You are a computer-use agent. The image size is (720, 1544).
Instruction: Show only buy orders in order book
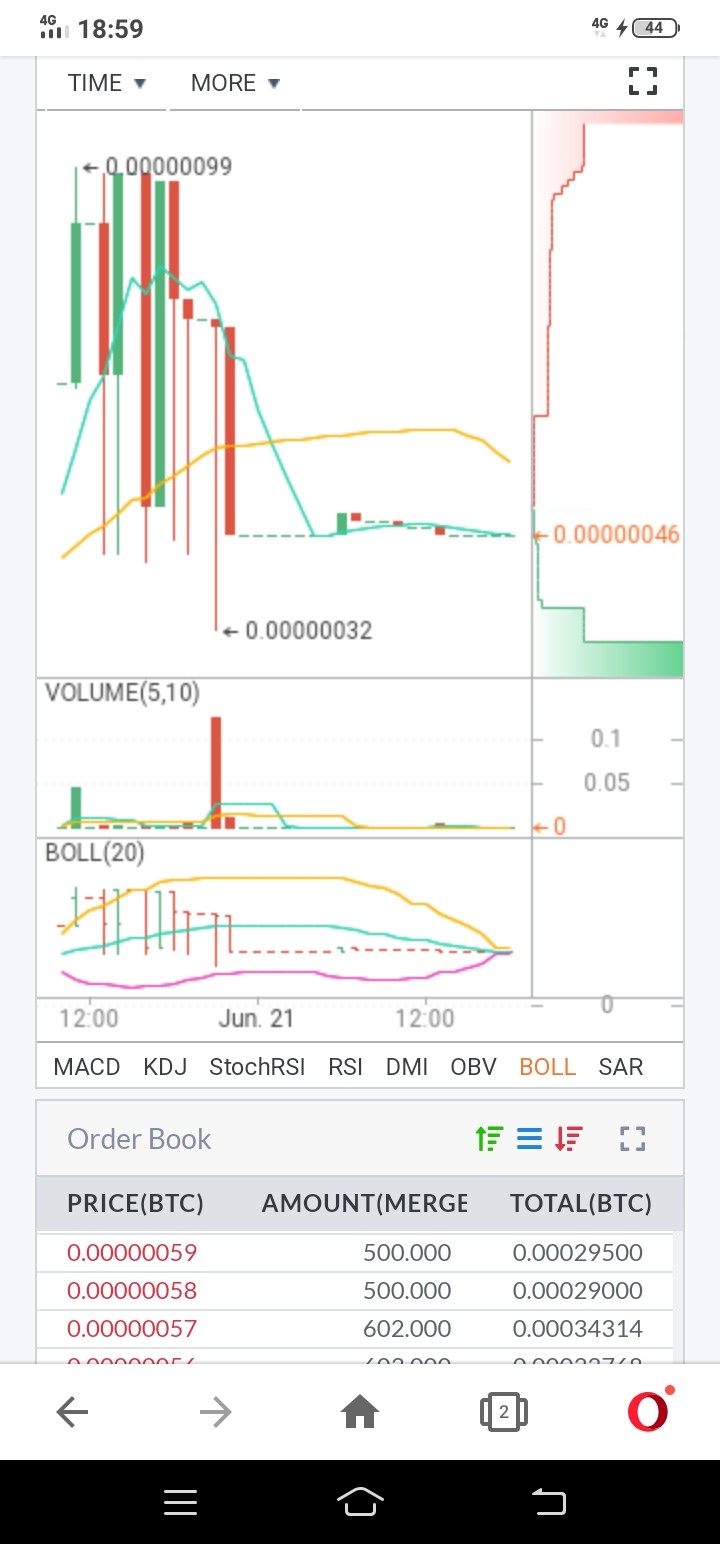click(489, 1138)
